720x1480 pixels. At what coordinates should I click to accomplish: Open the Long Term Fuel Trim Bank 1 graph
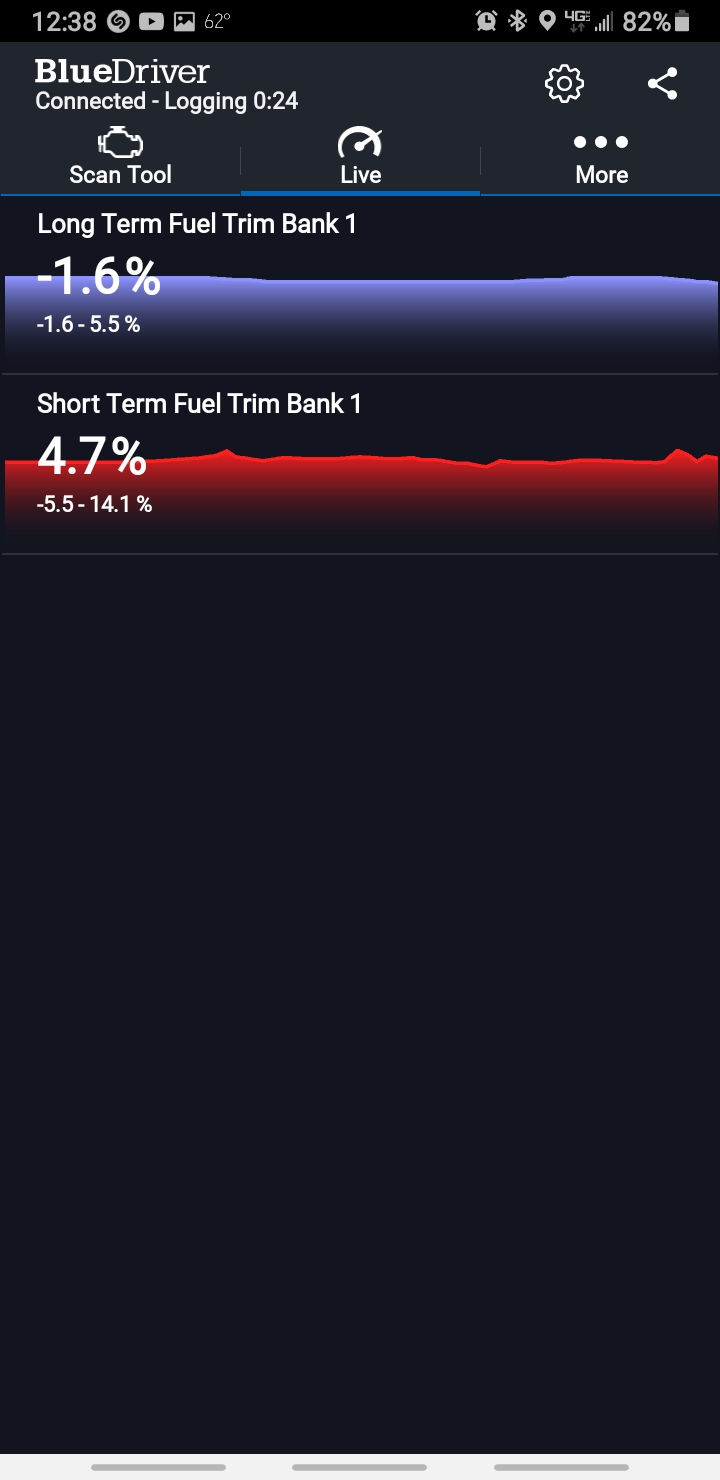point(360,285)
